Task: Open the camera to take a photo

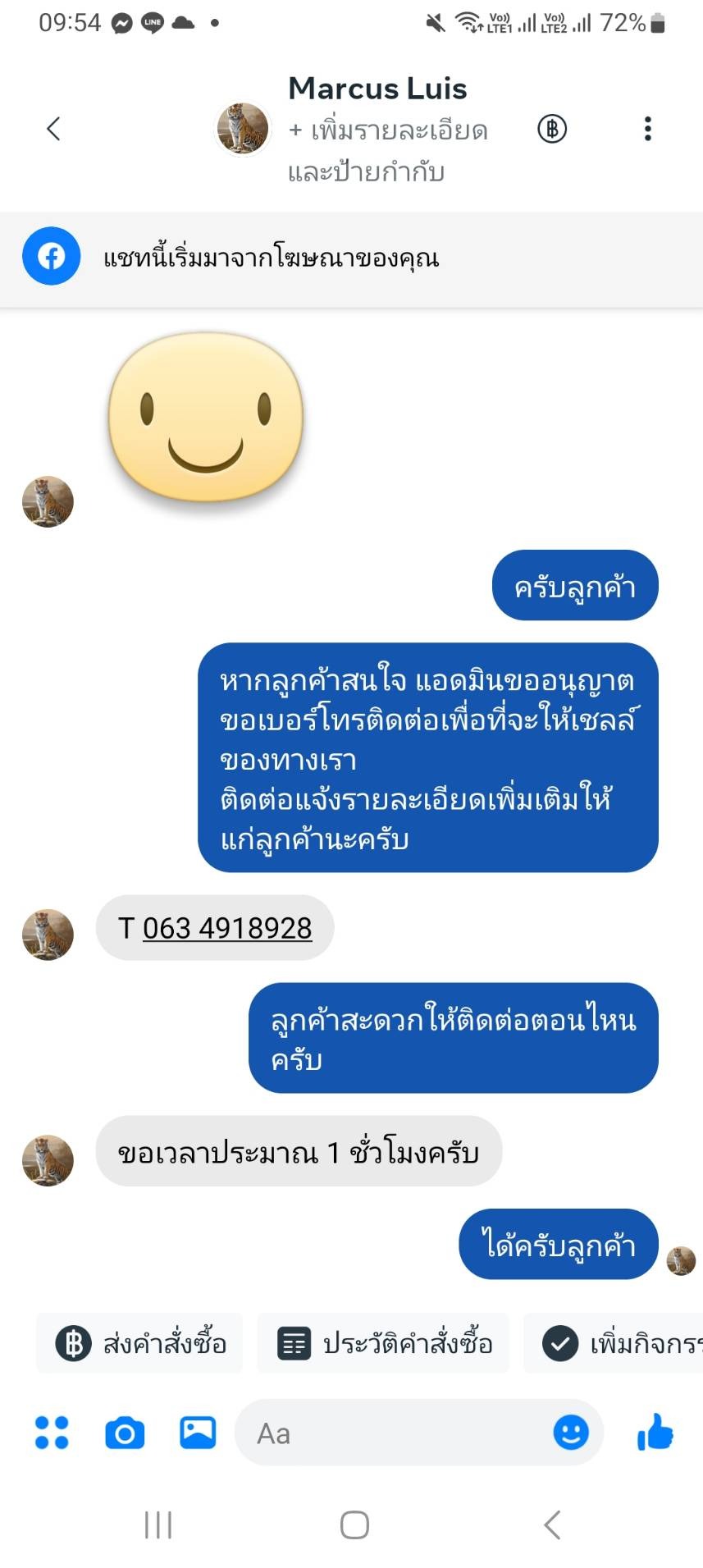Action: [x=125, y=1433]
